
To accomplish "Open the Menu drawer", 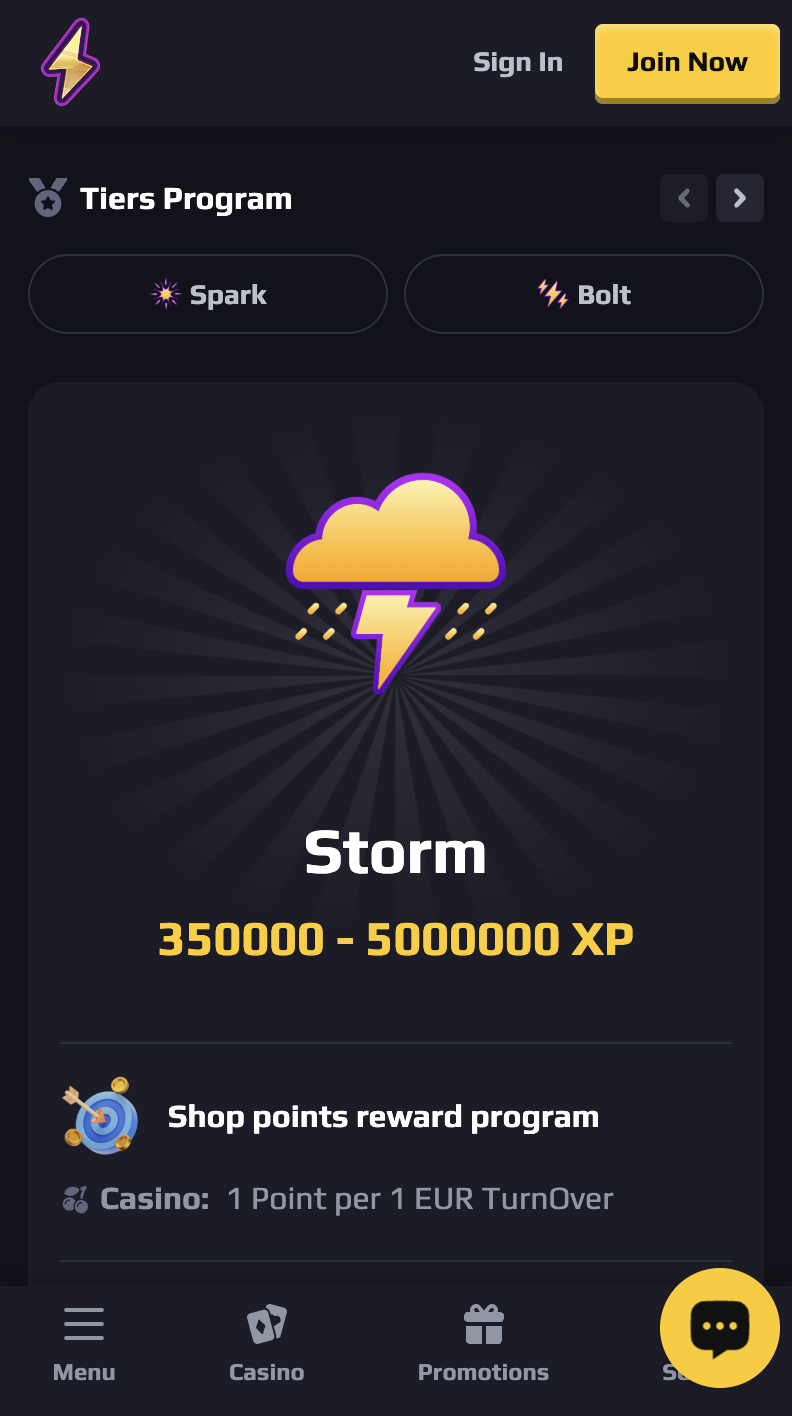I will point(84,1343).
